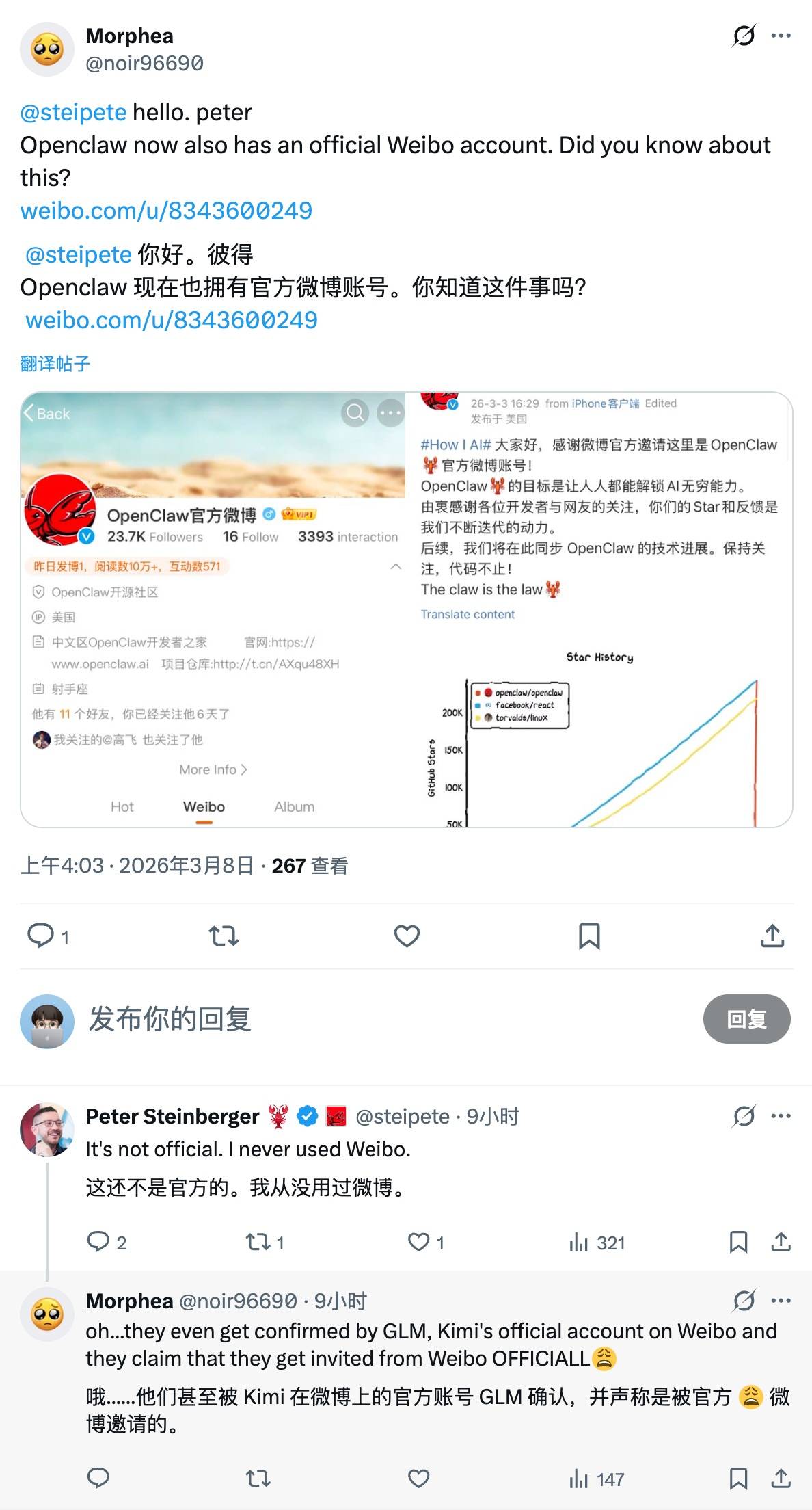Open the first weibo.com/u/8343600249 link
This screenshot has height=1510, width=812.
[x=166, y=211]
